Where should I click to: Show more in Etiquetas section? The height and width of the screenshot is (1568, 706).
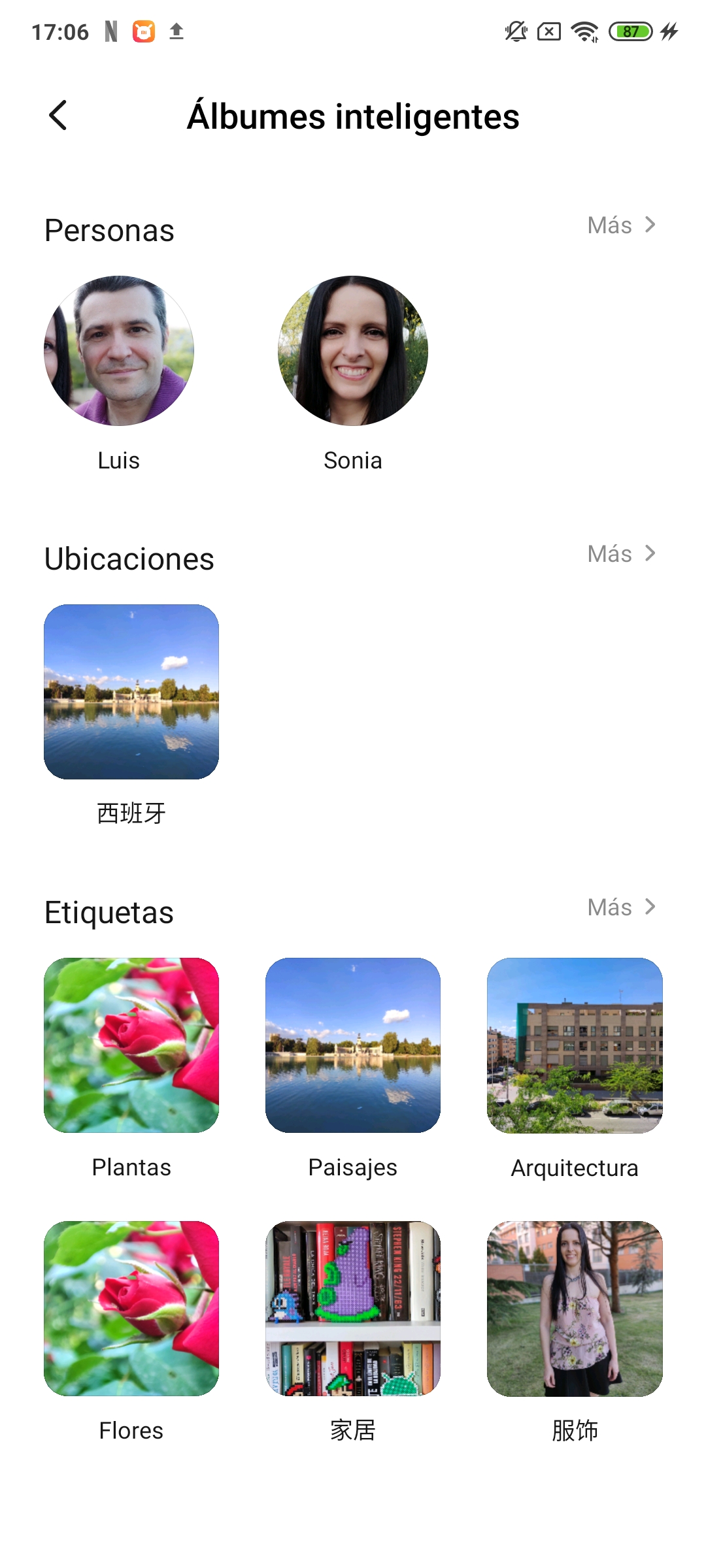[x=621, y=907]
